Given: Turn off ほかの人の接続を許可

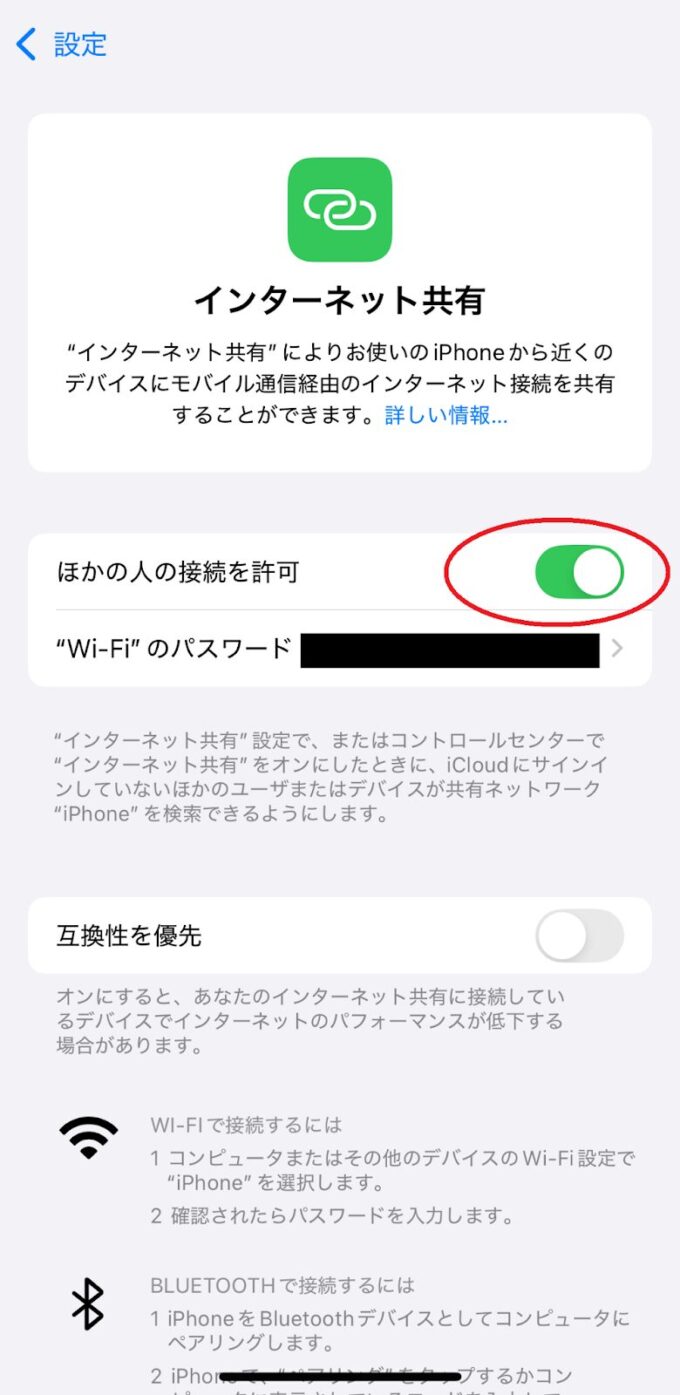Looking at the screenshot, I should coord(579,572).
